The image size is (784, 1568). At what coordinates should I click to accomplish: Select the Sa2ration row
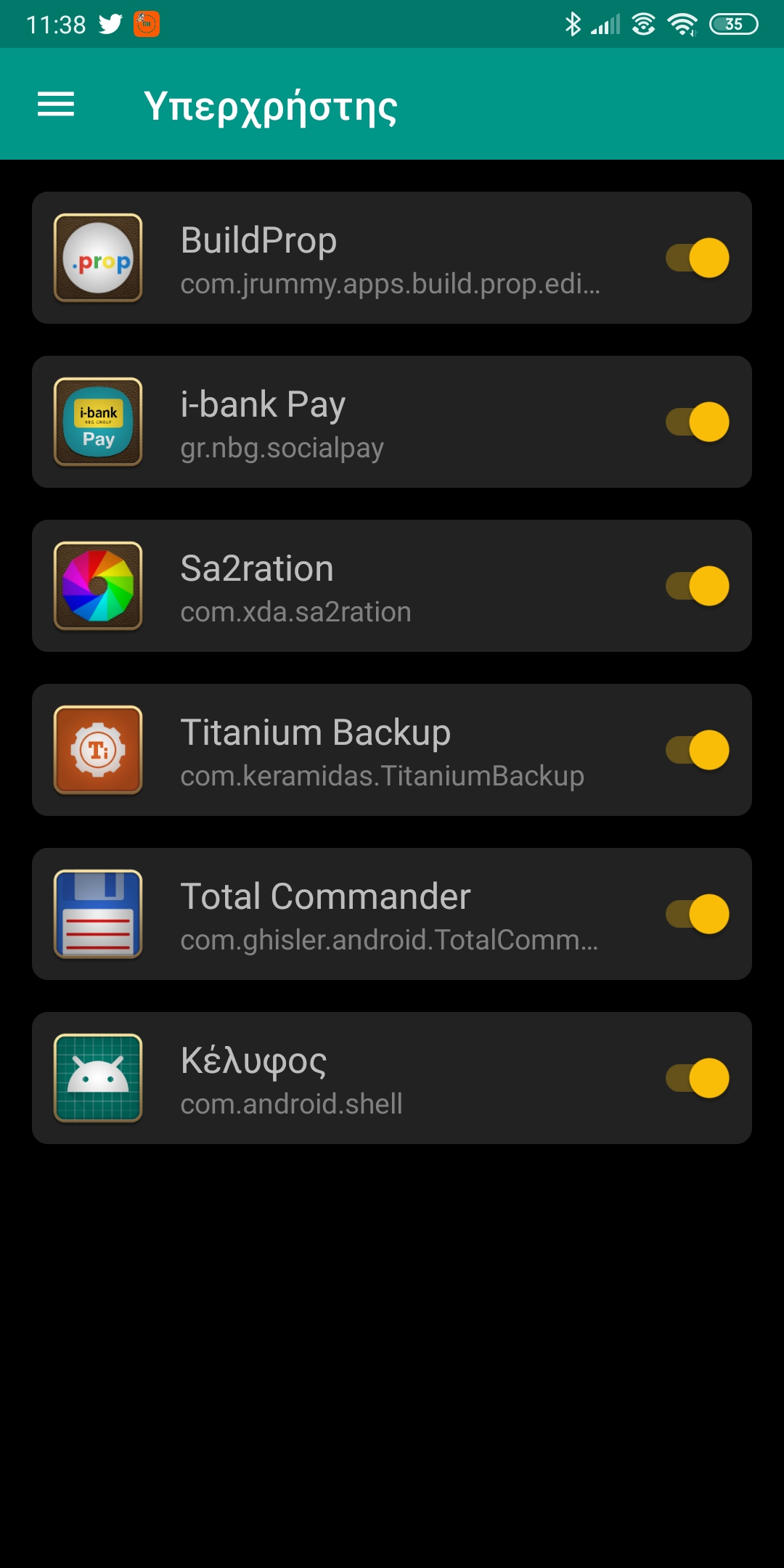click(363, 587)
